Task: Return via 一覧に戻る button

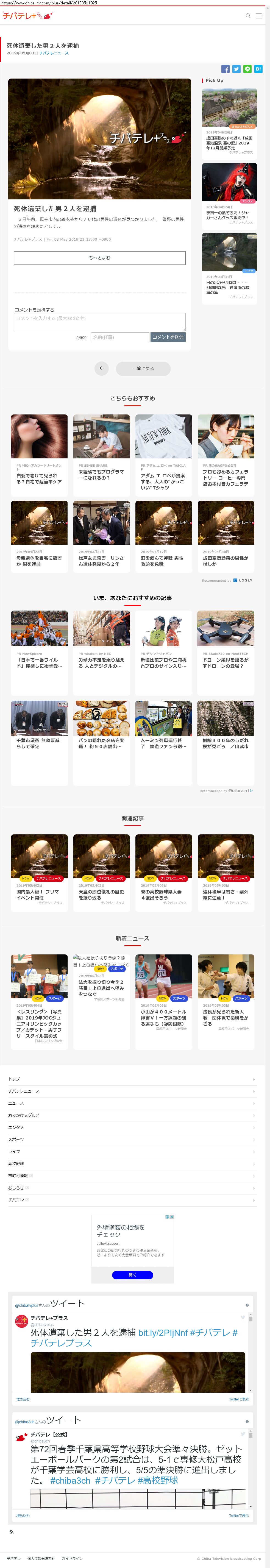Action: (x=143, y=368)
